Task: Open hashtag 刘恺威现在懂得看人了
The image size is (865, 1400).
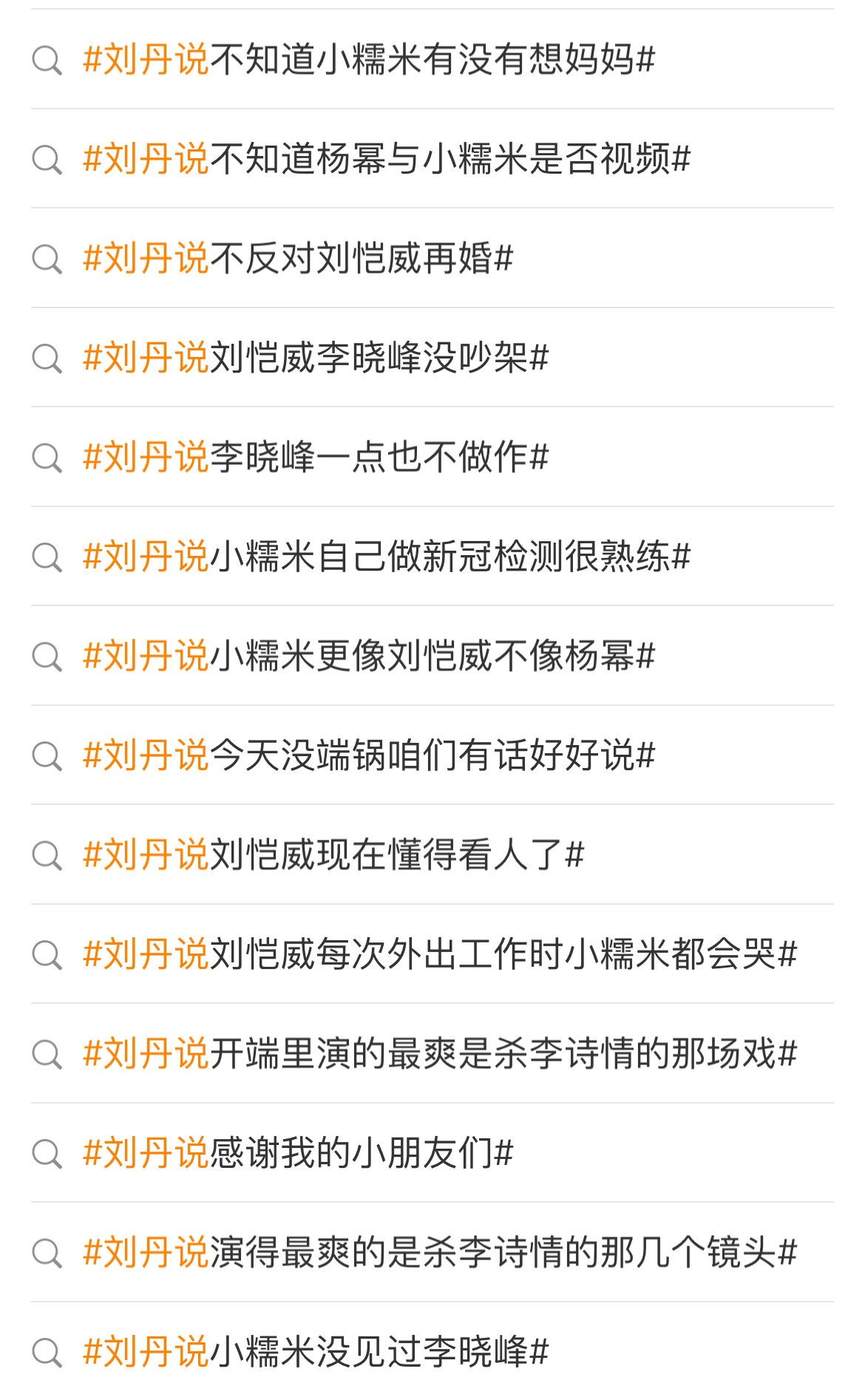Action: click(432, 854)
